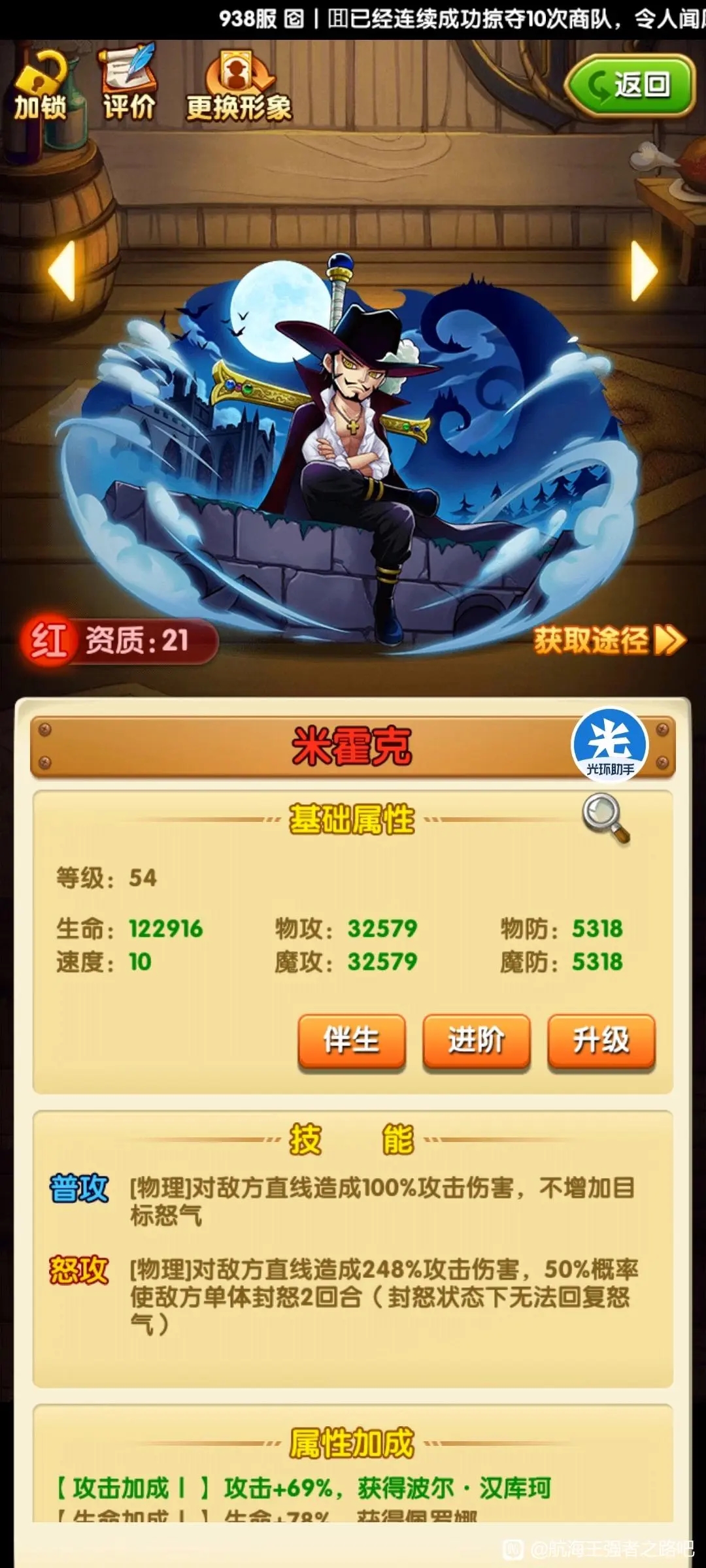Tap the magnifier for detailed attributes
The width and height of the screenshot is (706, 1568).
pyautogui.click(x=605, y=817)
